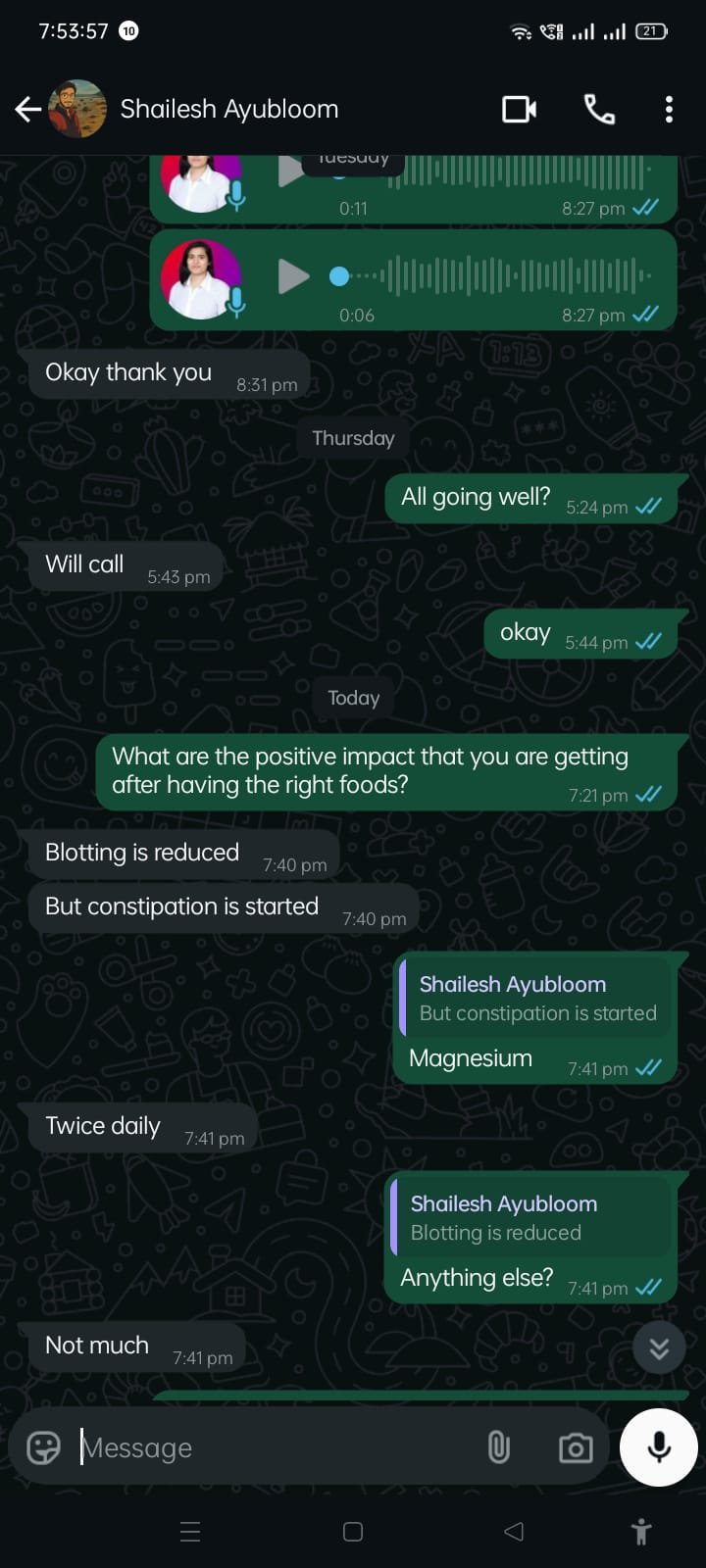
Task: Open the camera from the message bar
Action: (x=576, y=1447)
